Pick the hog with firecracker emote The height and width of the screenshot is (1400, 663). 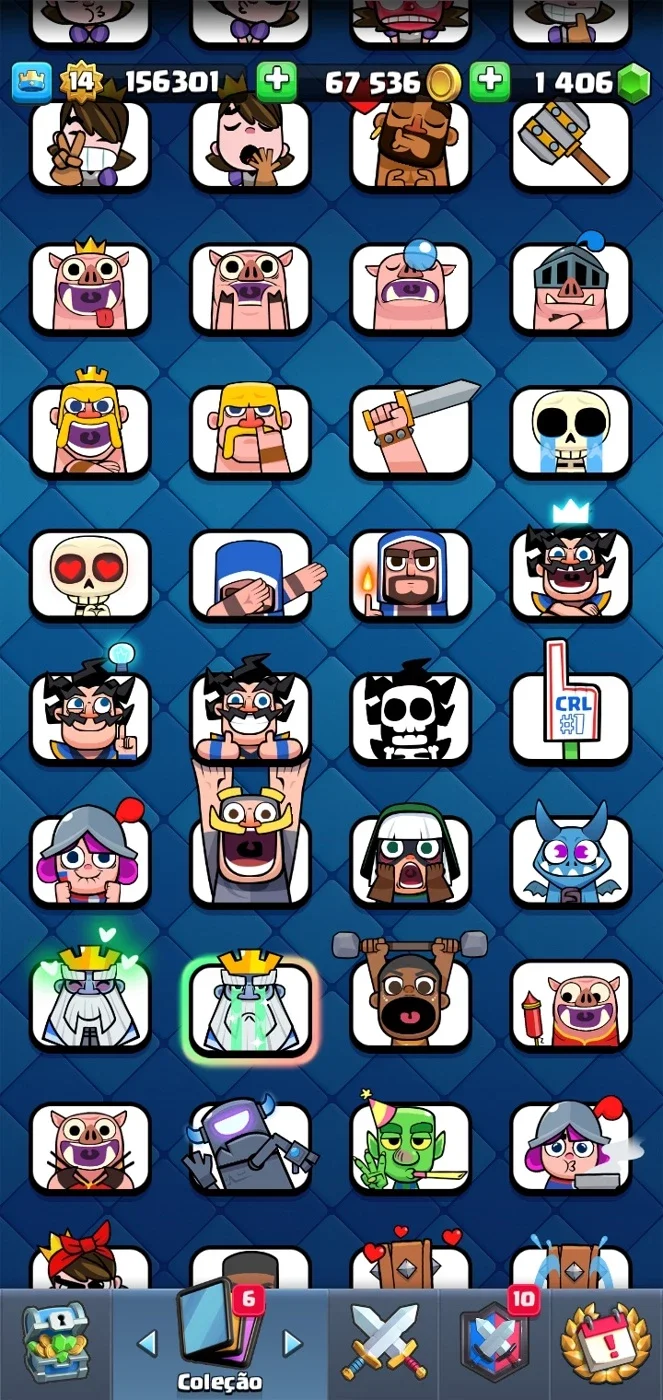(571, 1005)
